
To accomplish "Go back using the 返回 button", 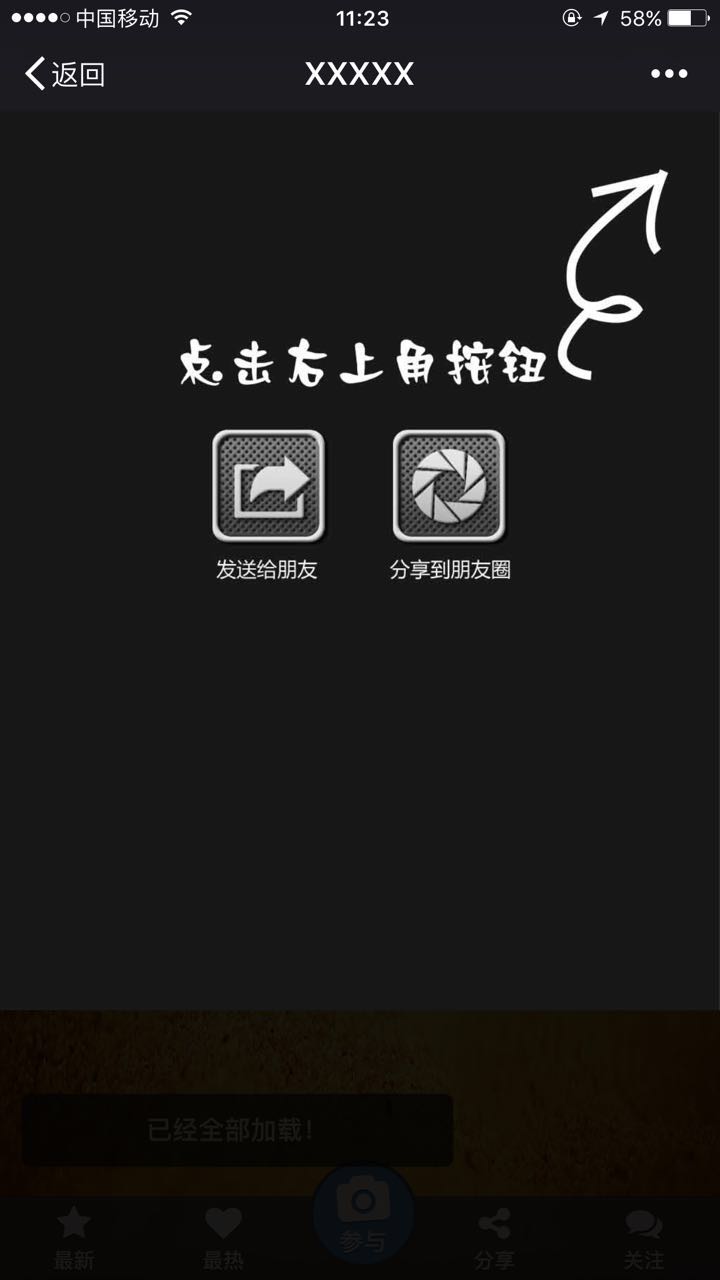I will [65, 74].
